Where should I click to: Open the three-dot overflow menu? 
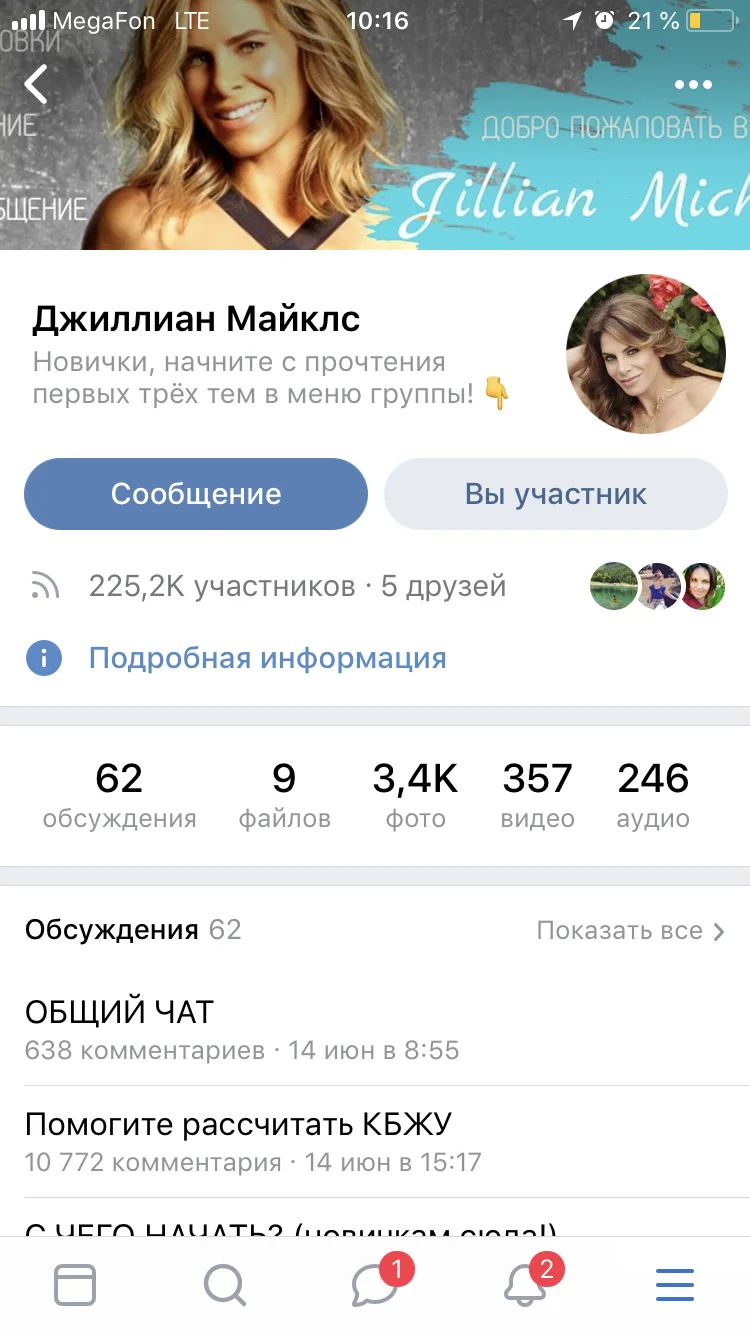click(x=694, y=85)
